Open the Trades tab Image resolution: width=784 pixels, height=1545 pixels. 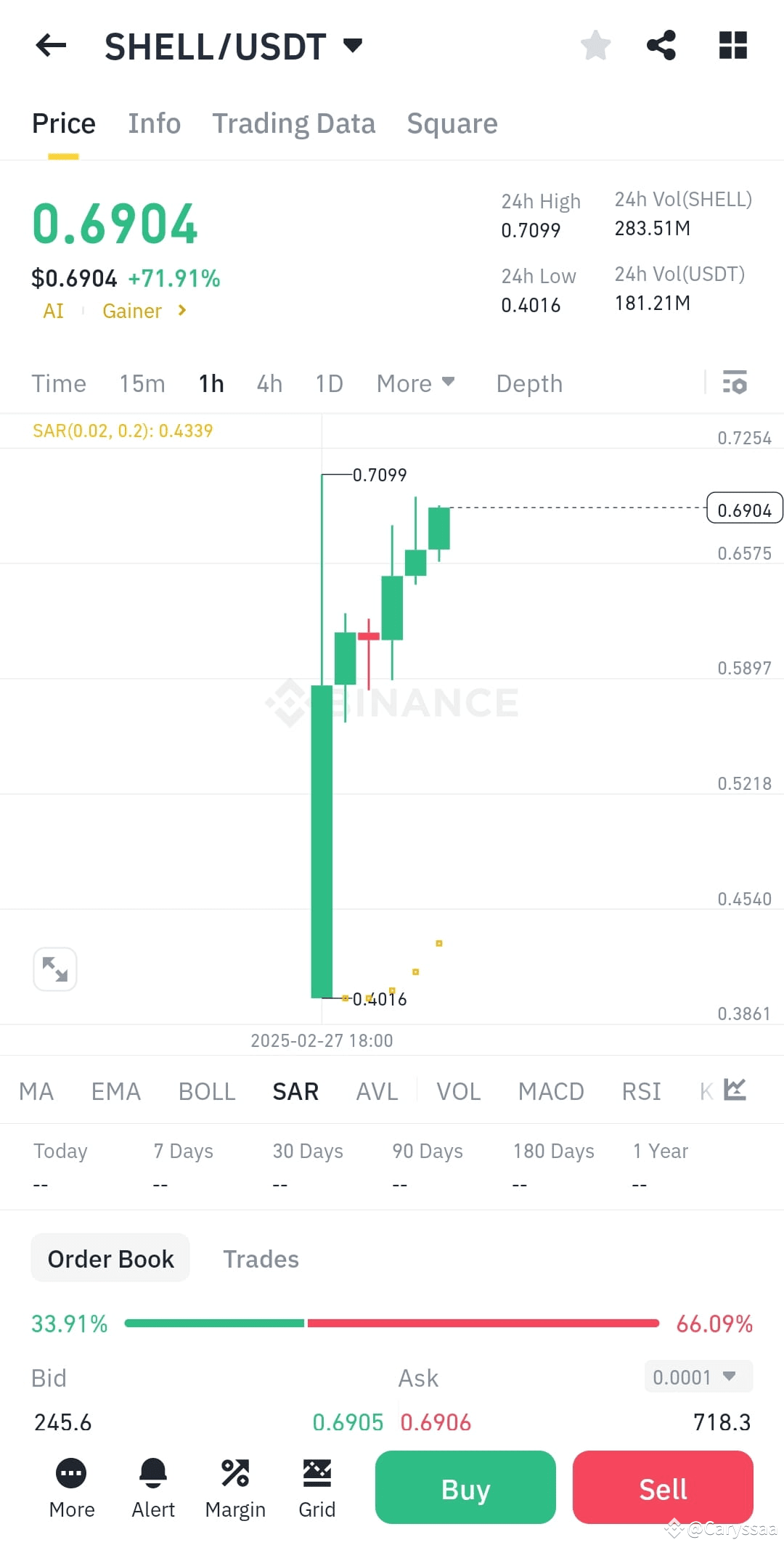pos(261,1258)
